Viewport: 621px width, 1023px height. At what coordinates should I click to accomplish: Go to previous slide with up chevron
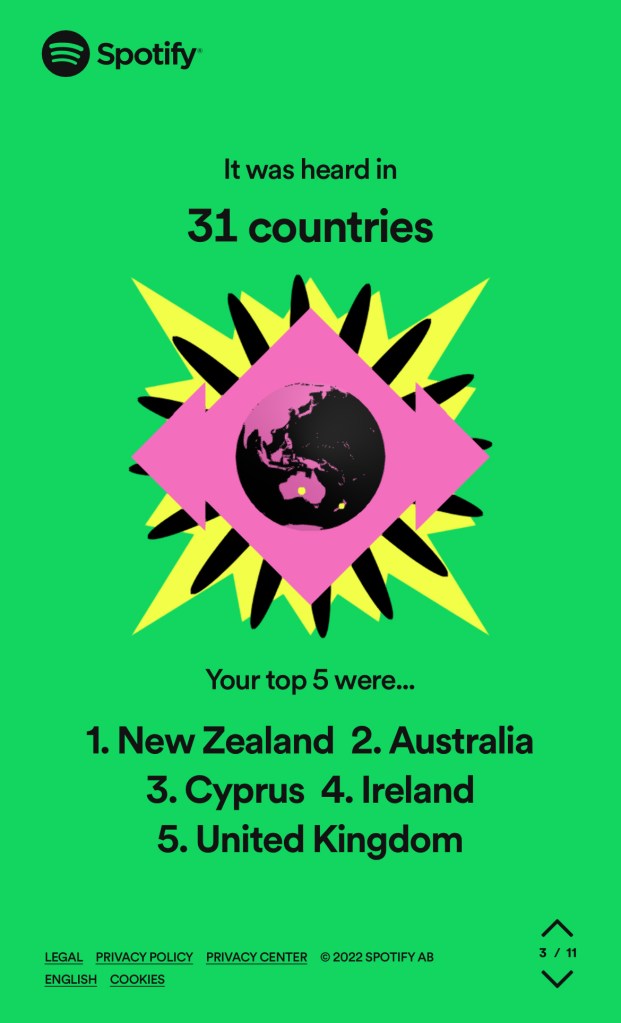(x=557, y=929)
